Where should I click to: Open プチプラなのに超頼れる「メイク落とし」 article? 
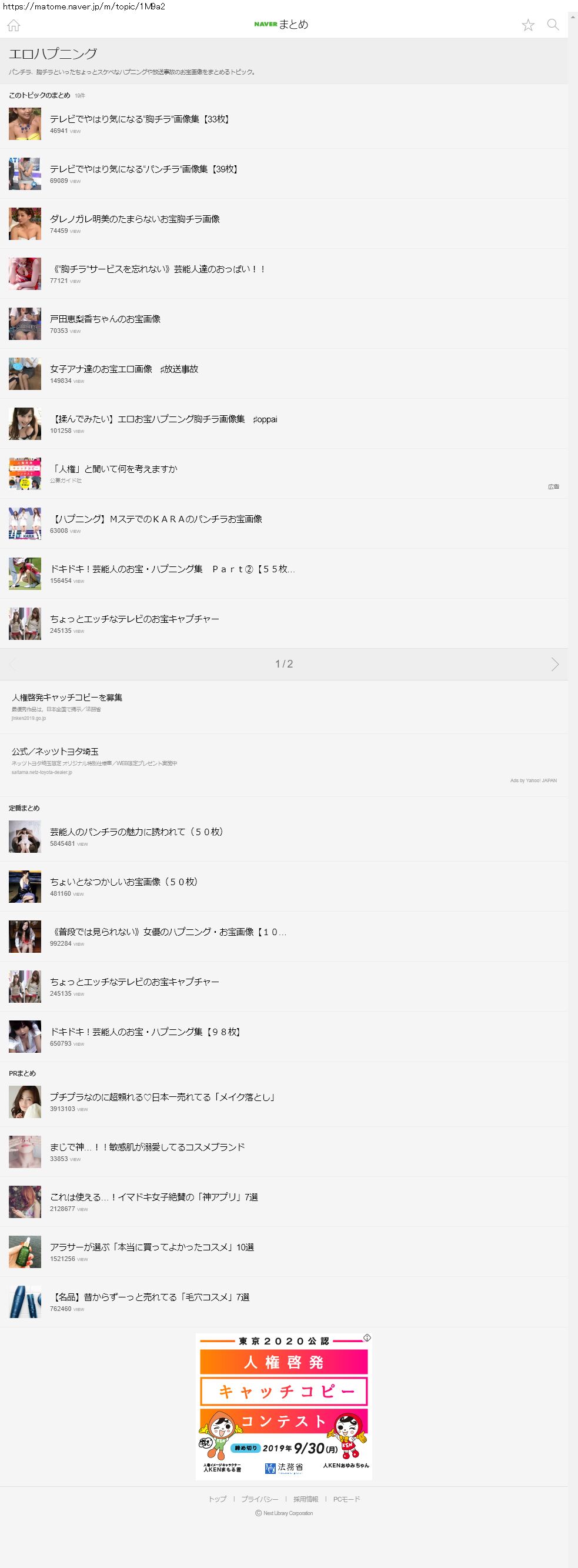pos(163,1097)
